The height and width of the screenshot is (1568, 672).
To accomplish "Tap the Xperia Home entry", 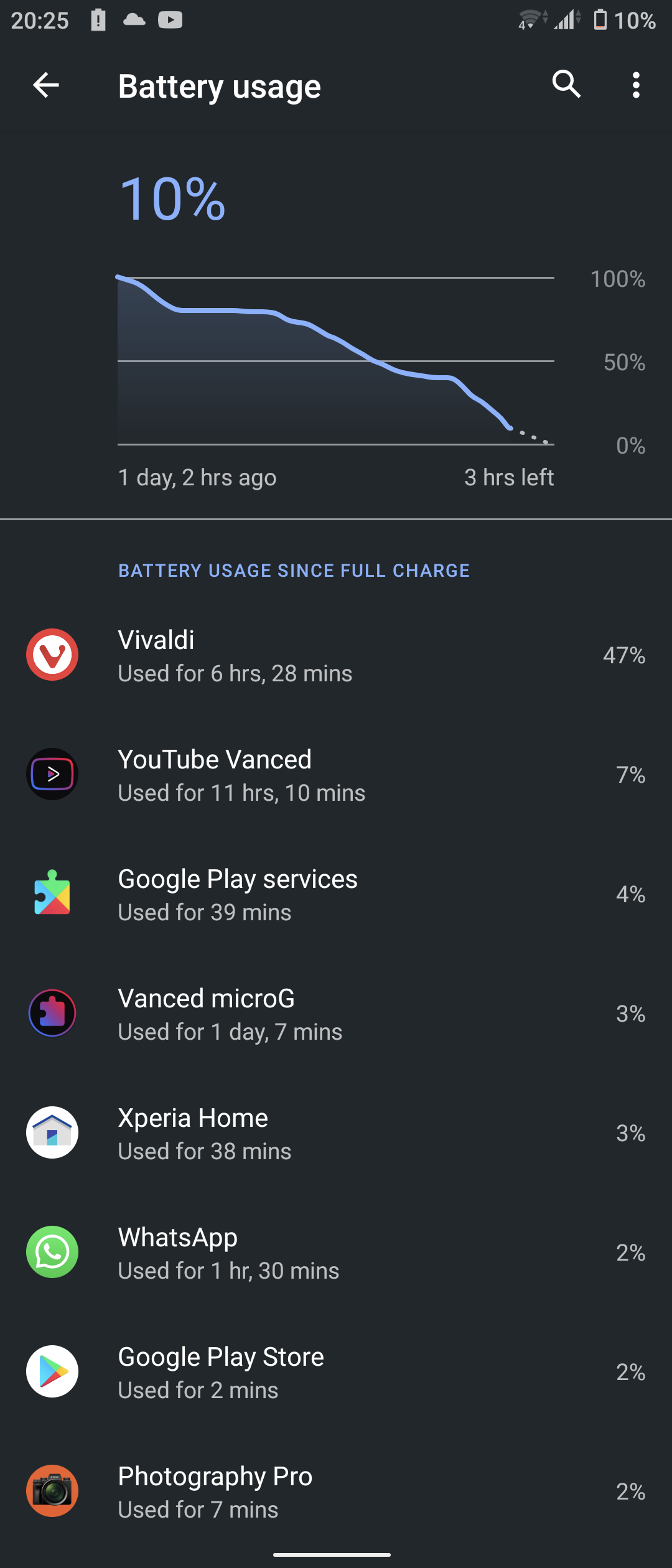I will [336, 1134].
